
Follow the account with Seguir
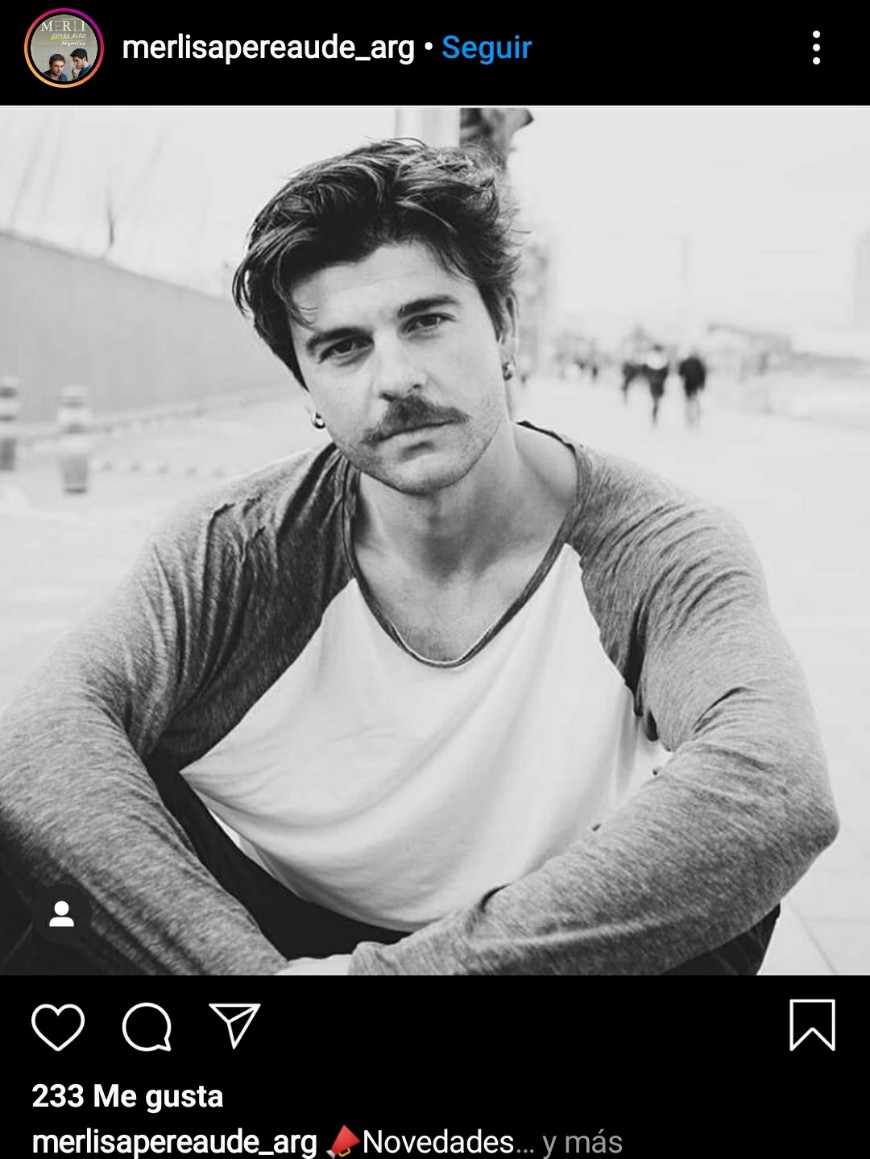[x=487, y=48]
